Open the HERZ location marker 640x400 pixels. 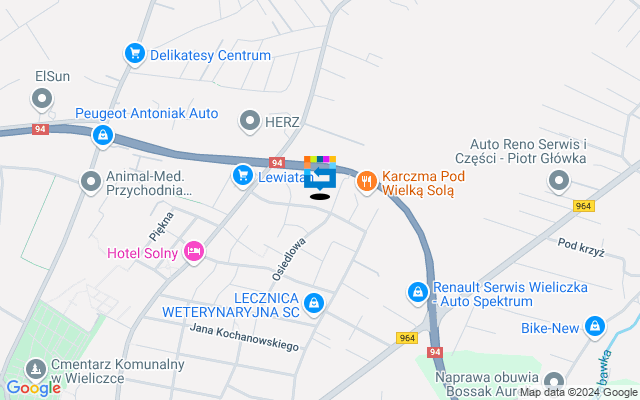click(250, 122)
